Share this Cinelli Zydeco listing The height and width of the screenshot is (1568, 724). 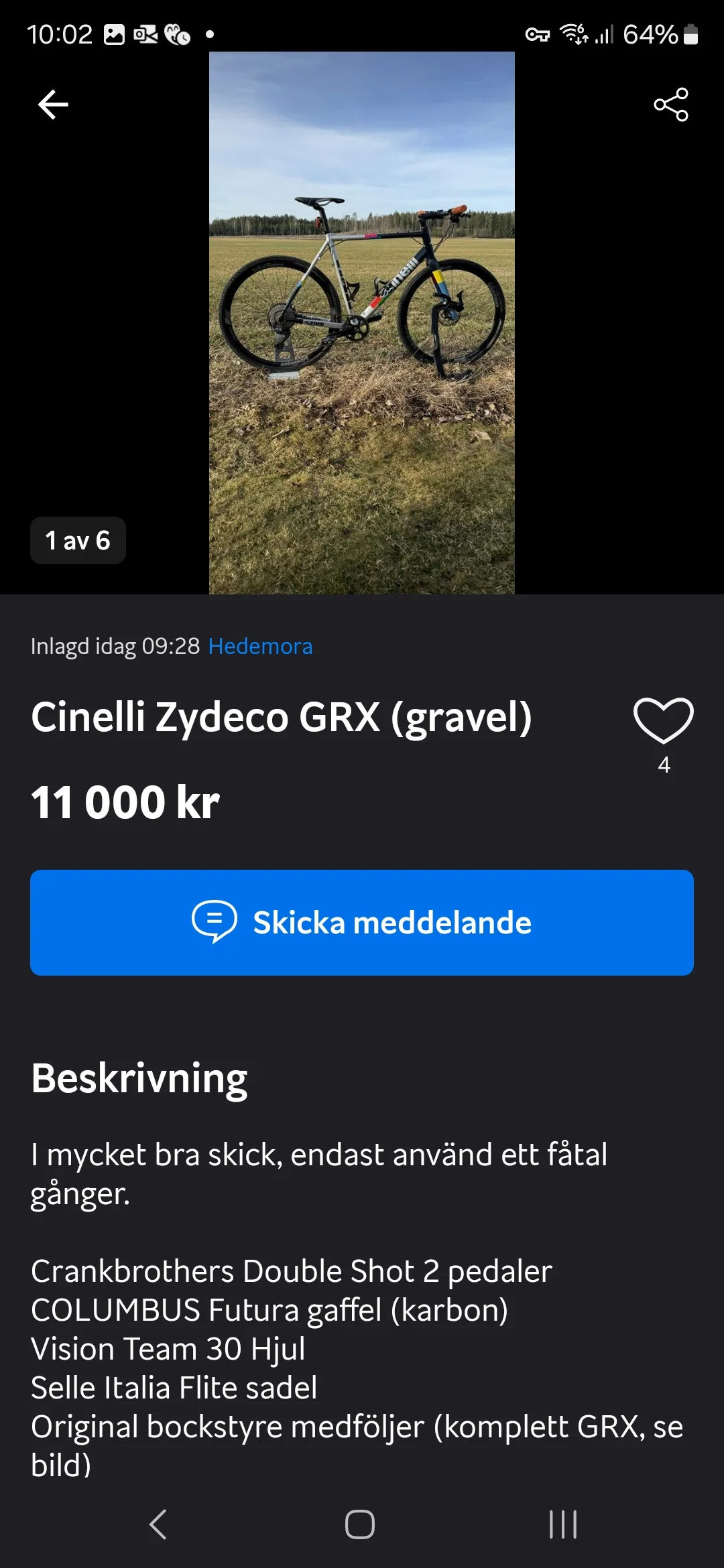[670, 105]
